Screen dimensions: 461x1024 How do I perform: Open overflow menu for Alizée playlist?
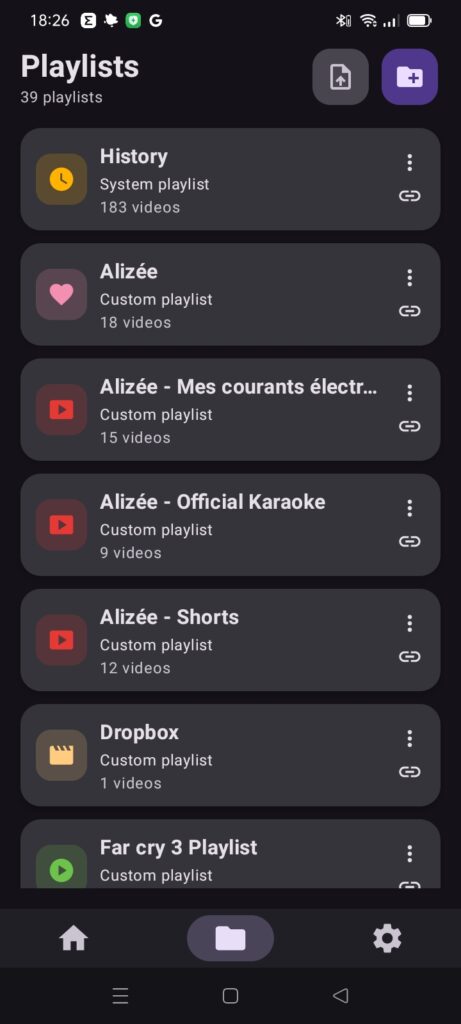pyautogui.click(x=409, y=278)
